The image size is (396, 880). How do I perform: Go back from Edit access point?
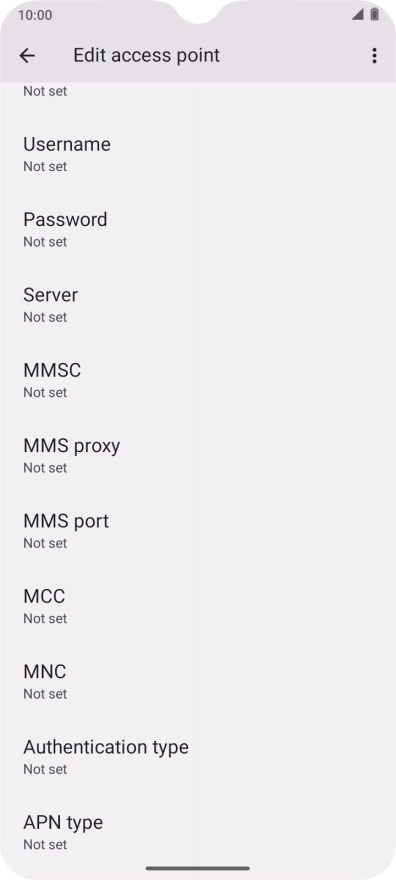click(27, 56)
